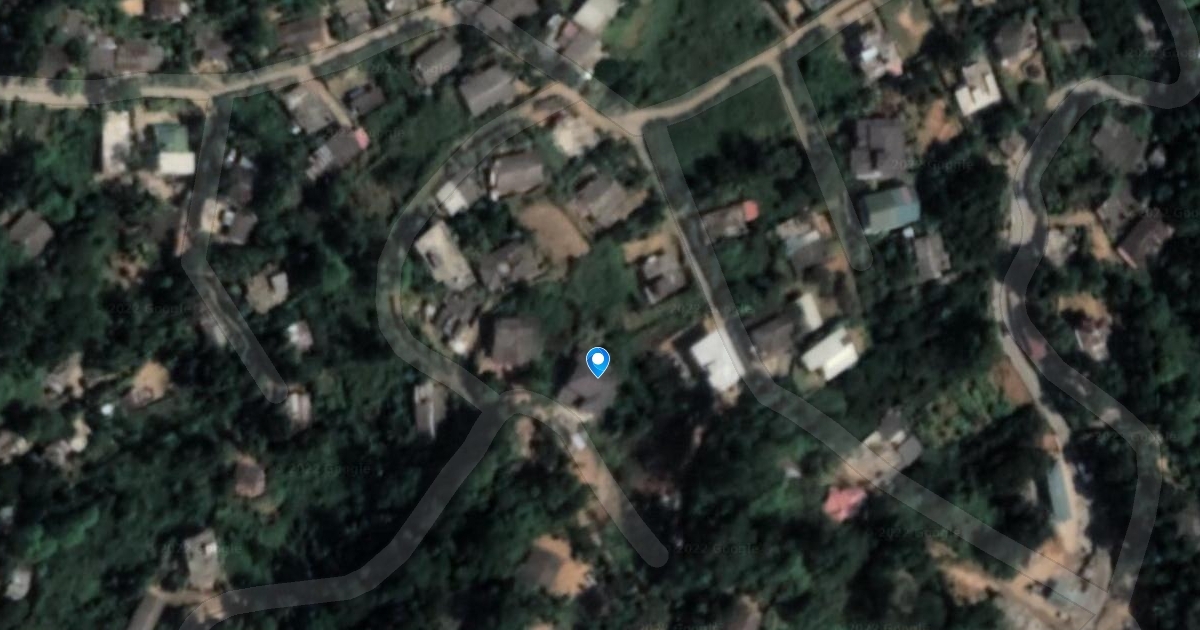1200x630 pixels.
Task: Tap the blue location pin marker
Action: pyautogui.click(x=597, y=360)
